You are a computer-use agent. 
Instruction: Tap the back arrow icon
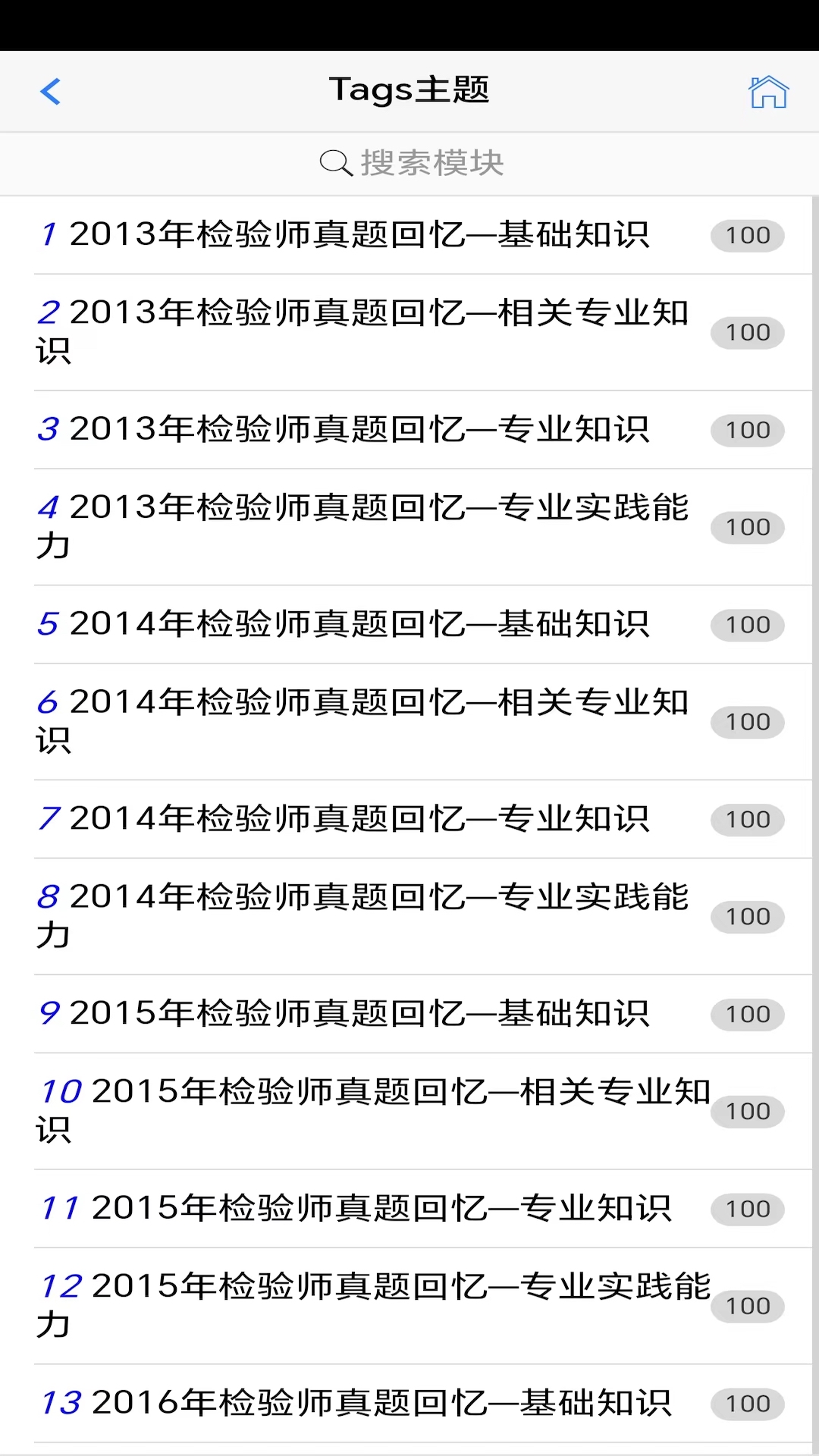click(x=50, y=91)
